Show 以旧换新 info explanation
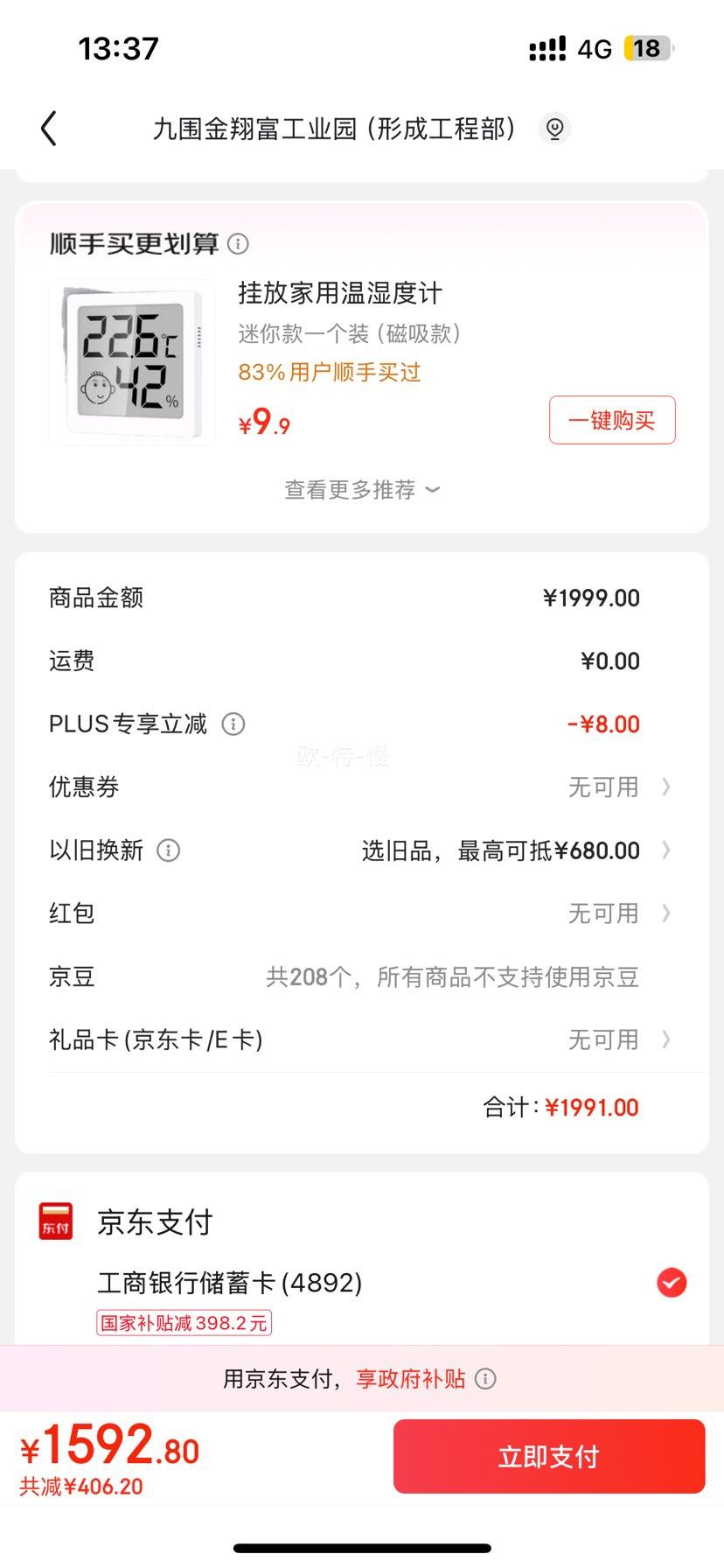The height and width of the screenshot is (1568, 724). tap(168, 850)
